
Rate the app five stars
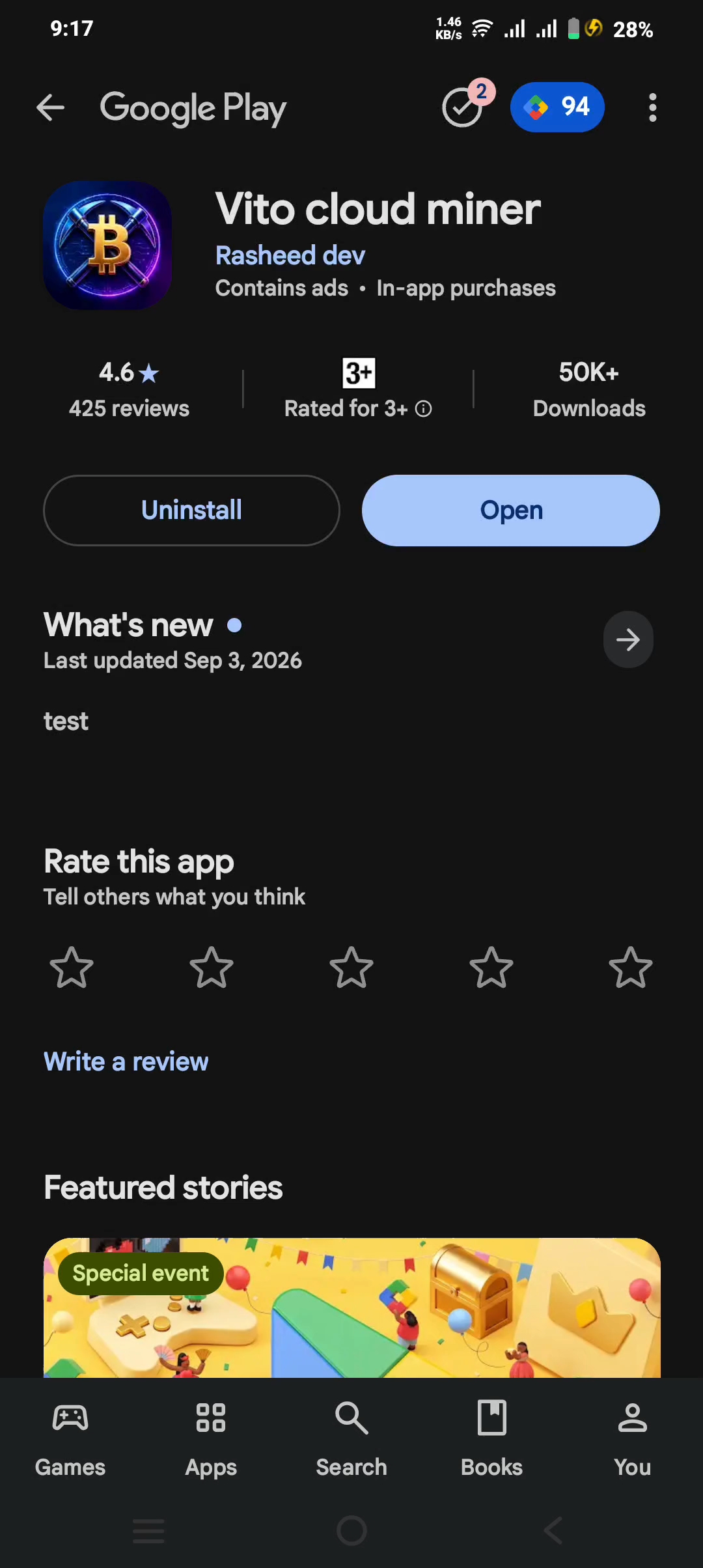point(631,968)
